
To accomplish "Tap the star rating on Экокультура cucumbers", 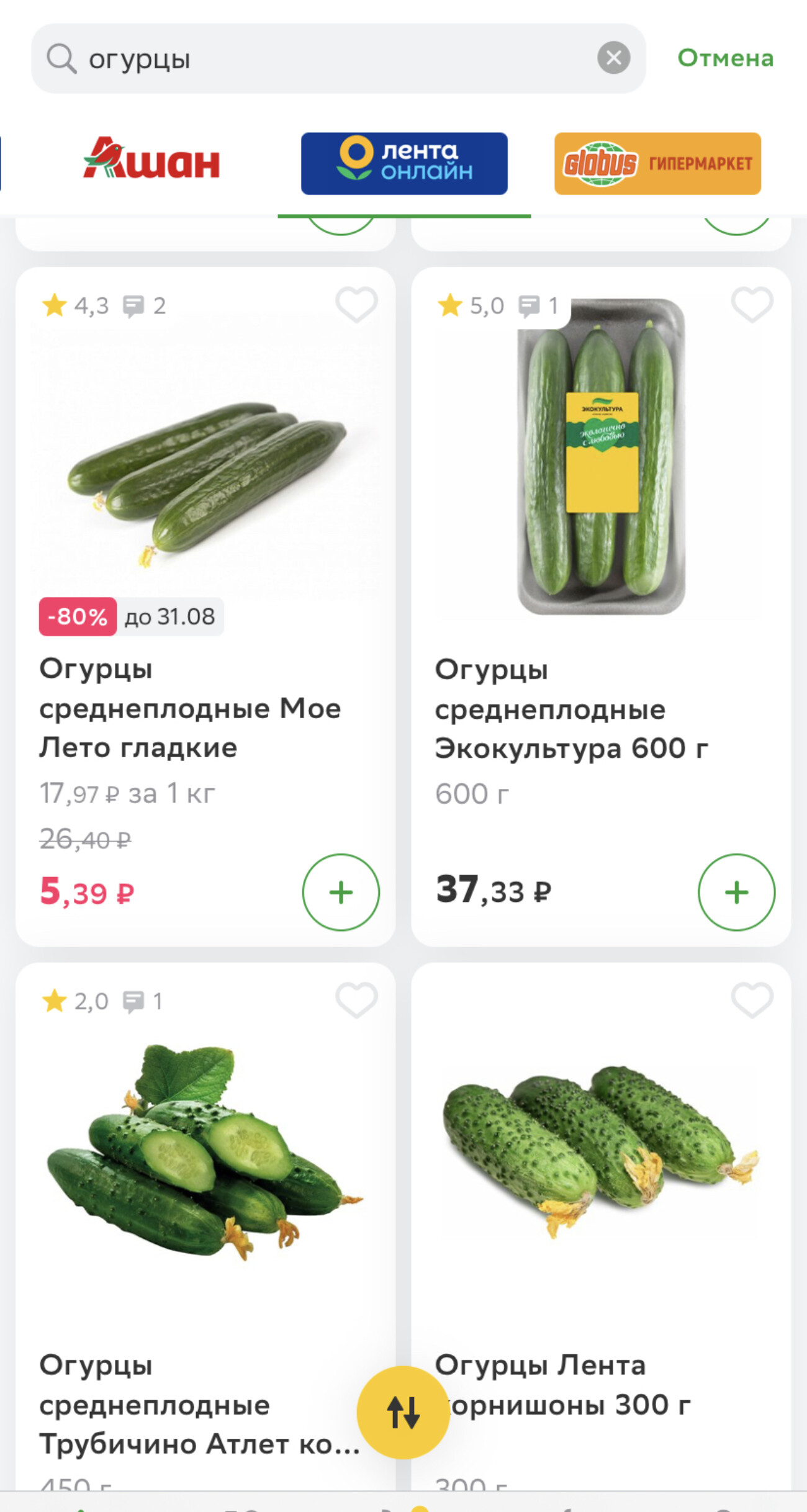I will click(449, 305).
